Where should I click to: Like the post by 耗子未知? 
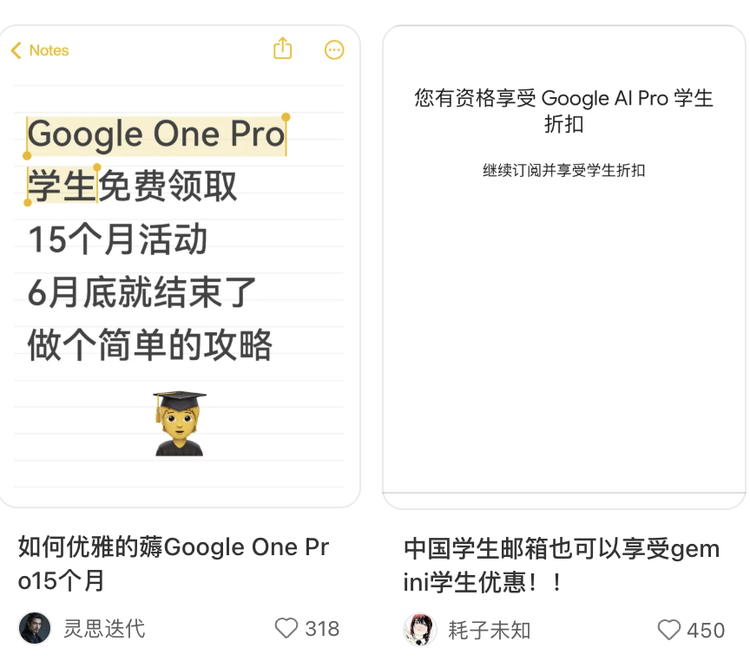669,630
